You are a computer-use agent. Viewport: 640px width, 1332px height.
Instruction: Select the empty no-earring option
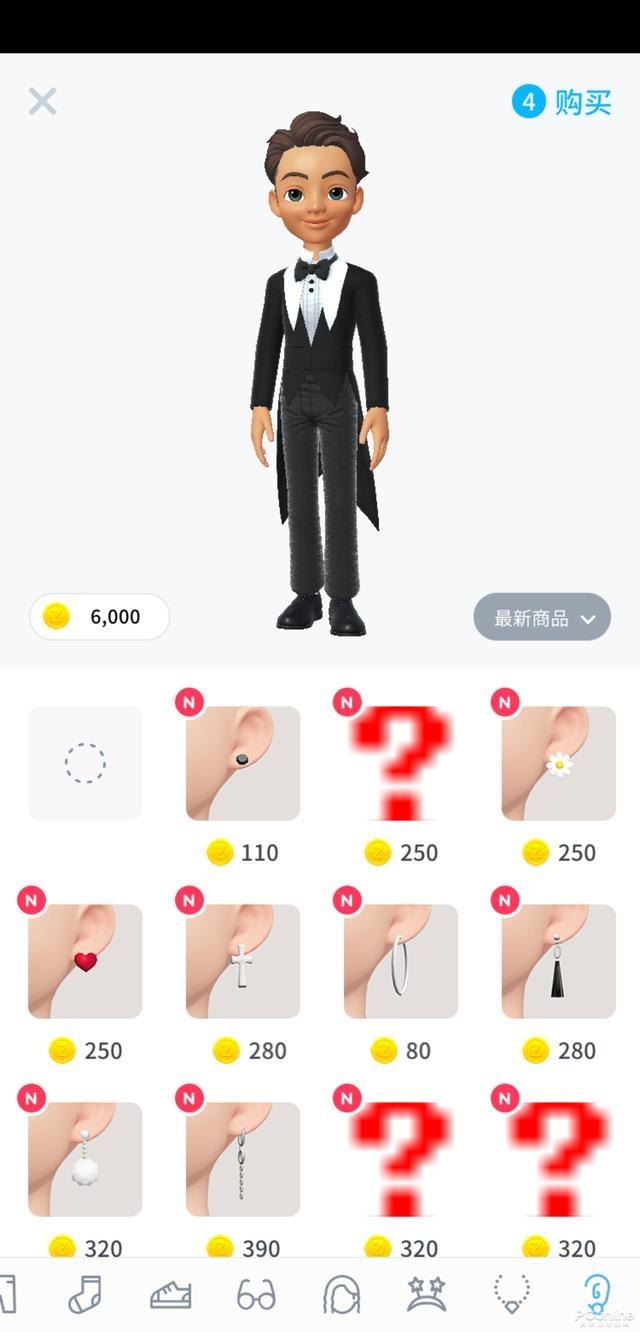(x=85, y=763)
